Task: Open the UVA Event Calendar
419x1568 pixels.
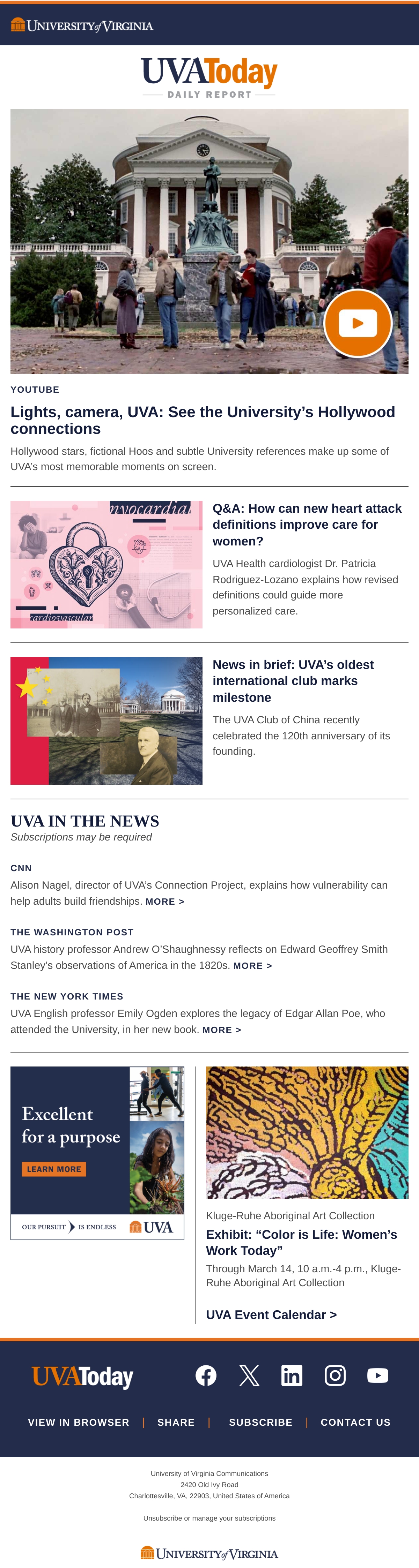Action: click(x=271, y=1314)
